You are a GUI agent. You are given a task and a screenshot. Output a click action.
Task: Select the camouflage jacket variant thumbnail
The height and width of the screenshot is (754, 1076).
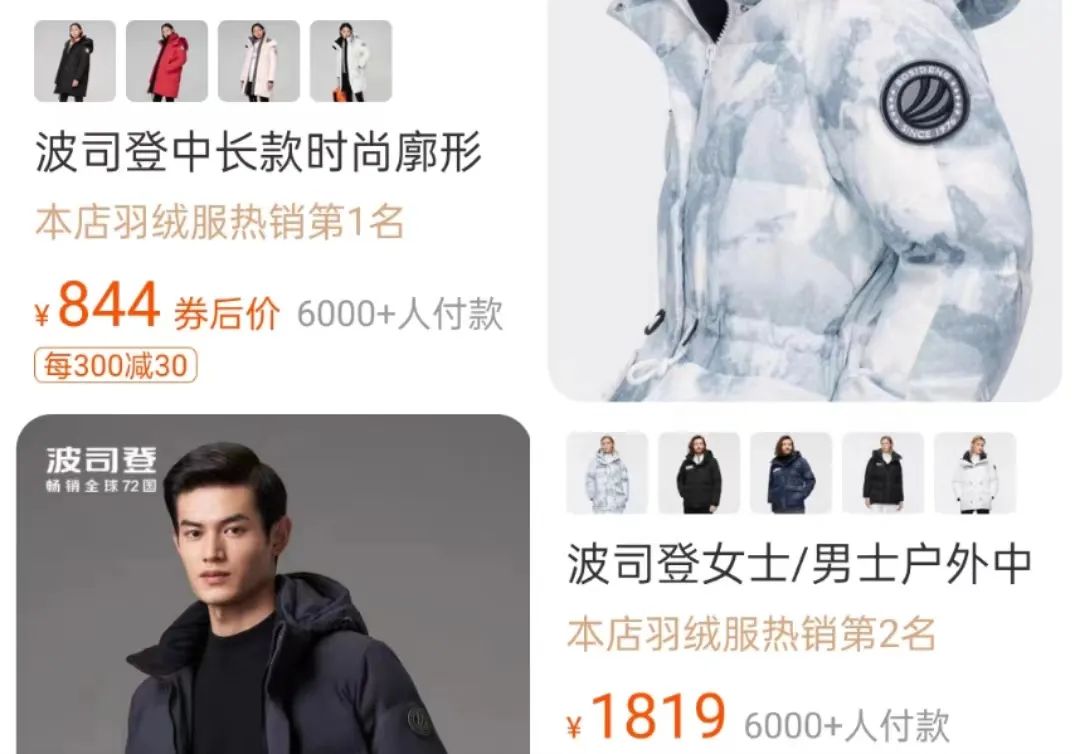pos(607,473)
